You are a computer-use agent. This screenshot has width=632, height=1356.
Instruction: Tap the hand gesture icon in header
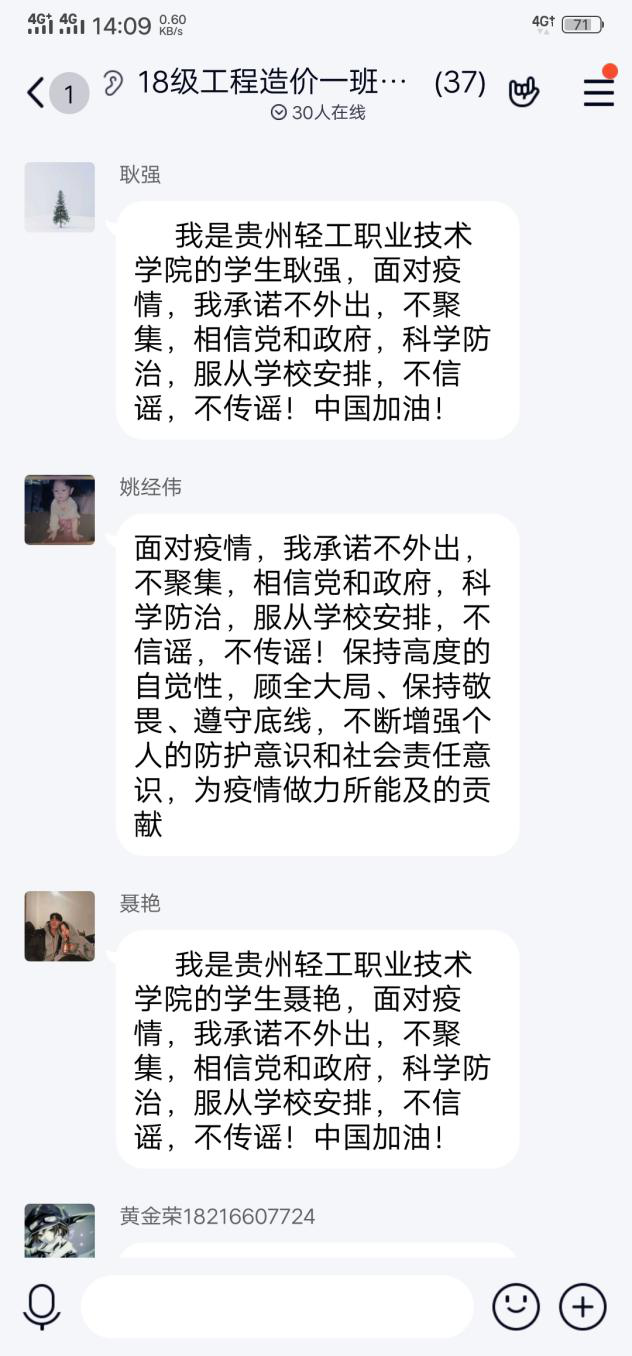[x=523, y=92]
